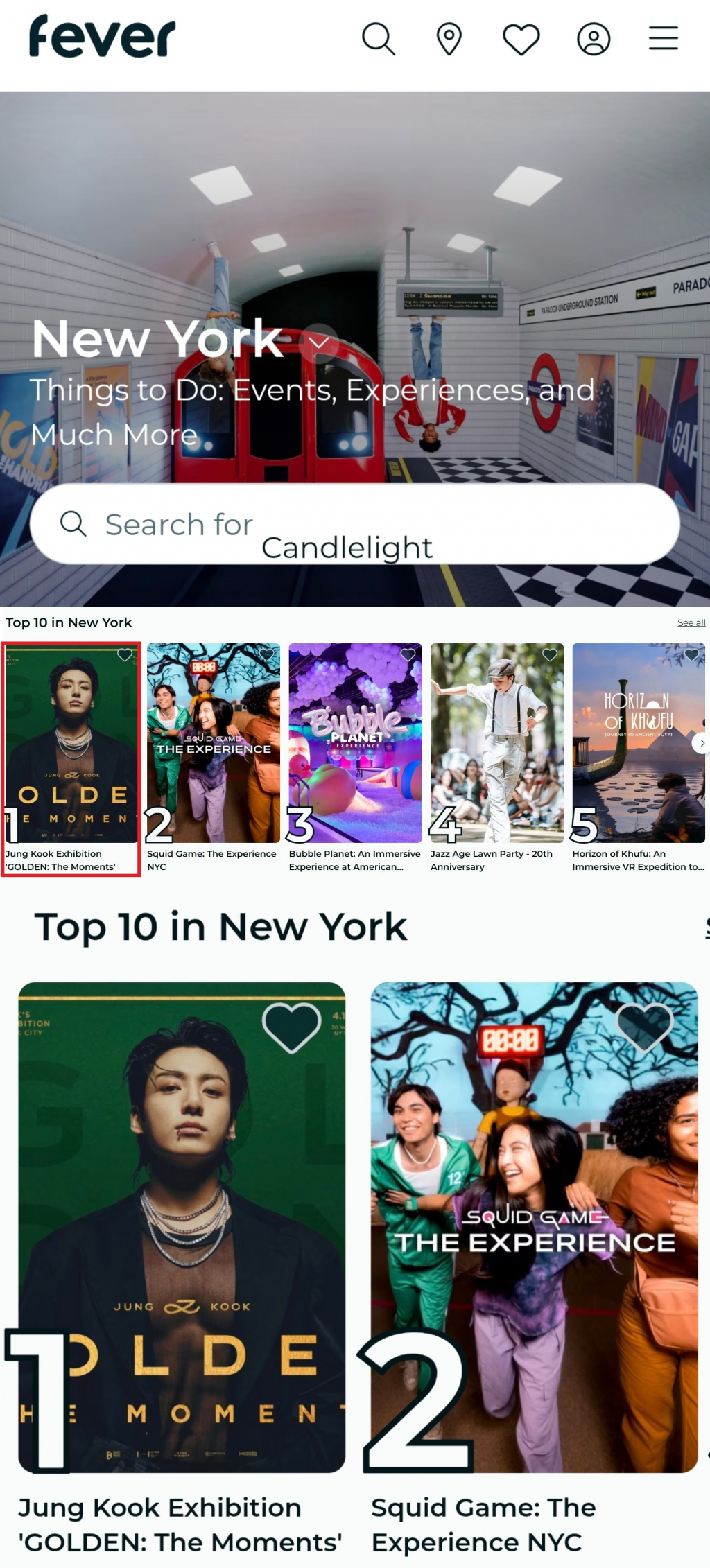Screen dimensions: 710x1568
Task: Open the small Jung Kook Exhibition card ranked 1
Action: 71,749
